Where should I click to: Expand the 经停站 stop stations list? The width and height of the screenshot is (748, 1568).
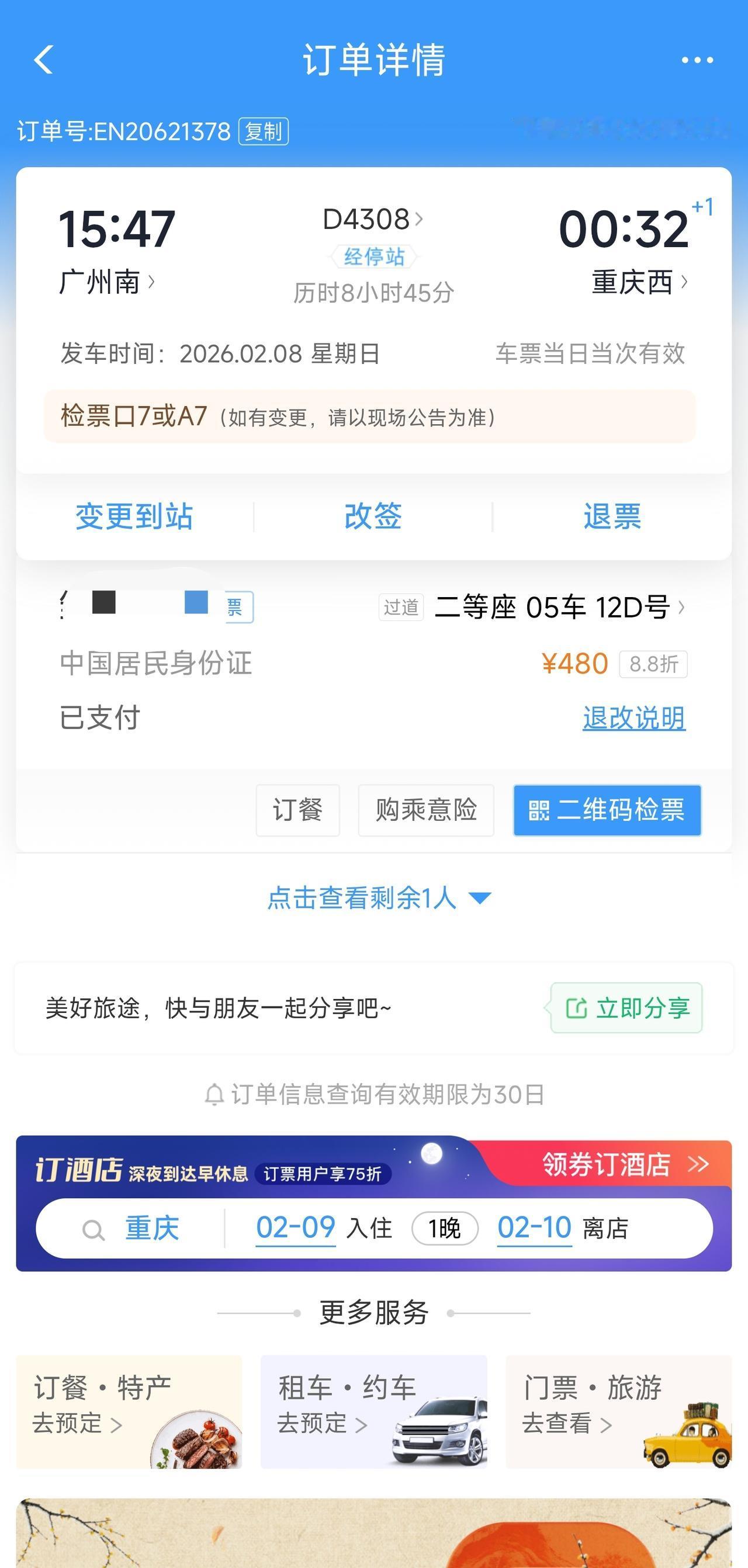tap(373, 257)
